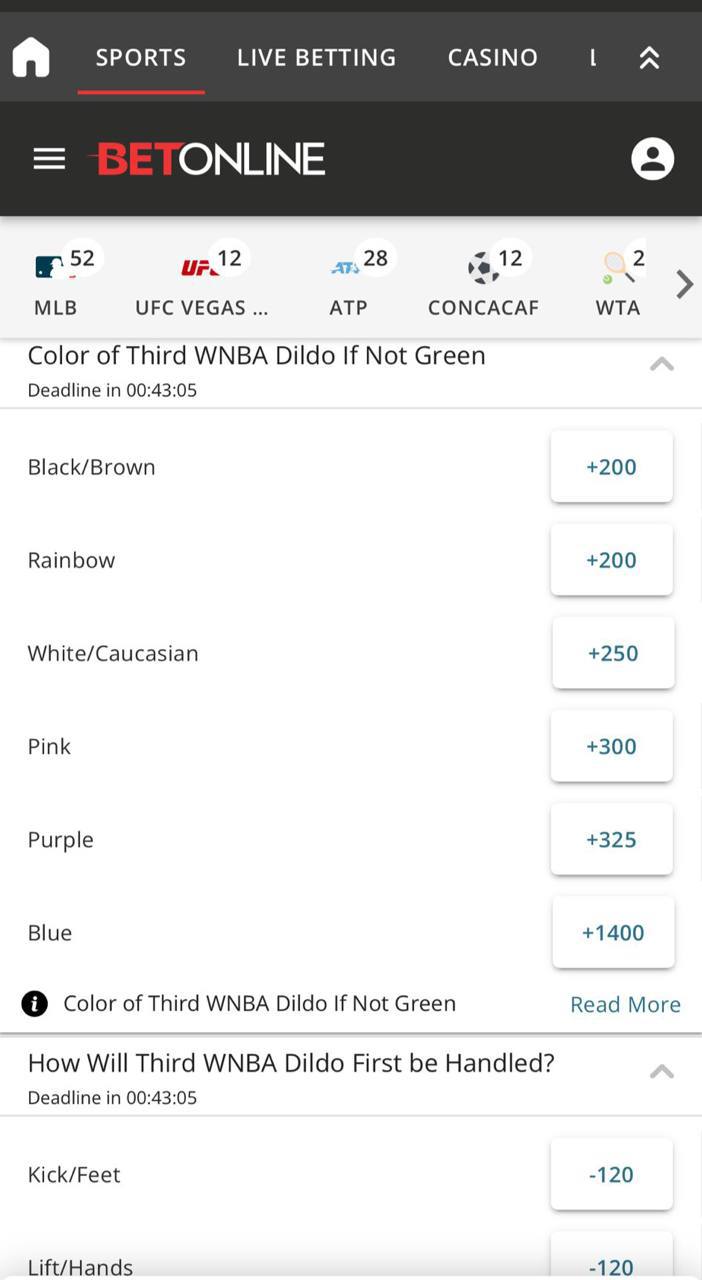This screenshot has height=1280, width=702.
Task: Select the MLB sport shortcut
Action: [56, 281]
